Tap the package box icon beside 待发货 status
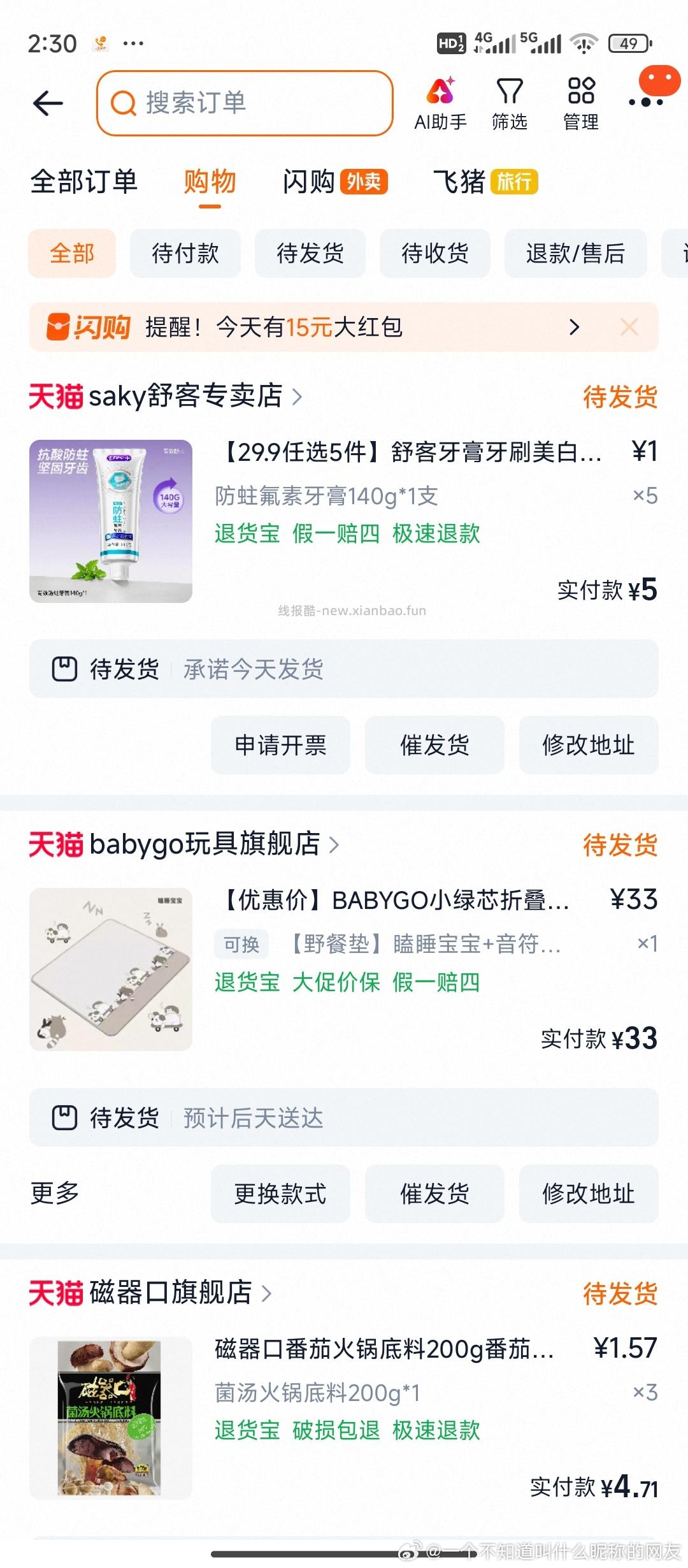Screen dimensions: 688x1568 pos(63,669)
